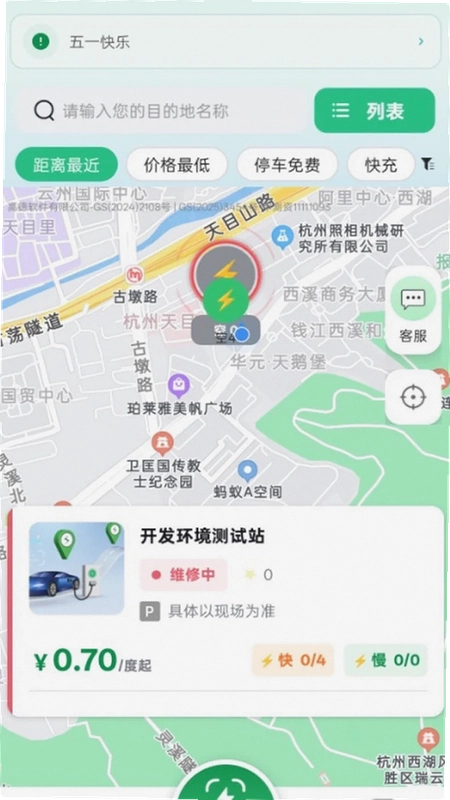This screenshot has height=800, width=450.
Task: Switch to 列表 list view
Action: 374,110
